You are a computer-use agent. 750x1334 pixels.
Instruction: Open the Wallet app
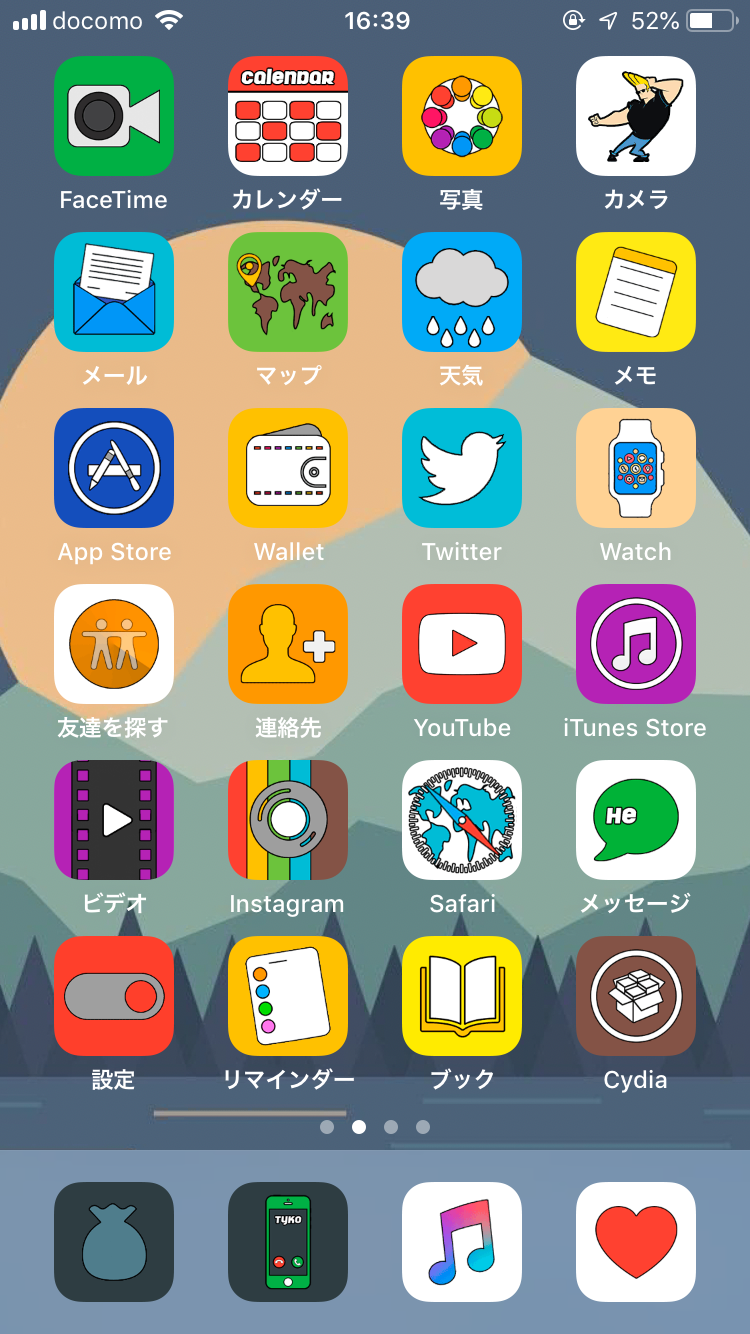(x=288, y=468)
